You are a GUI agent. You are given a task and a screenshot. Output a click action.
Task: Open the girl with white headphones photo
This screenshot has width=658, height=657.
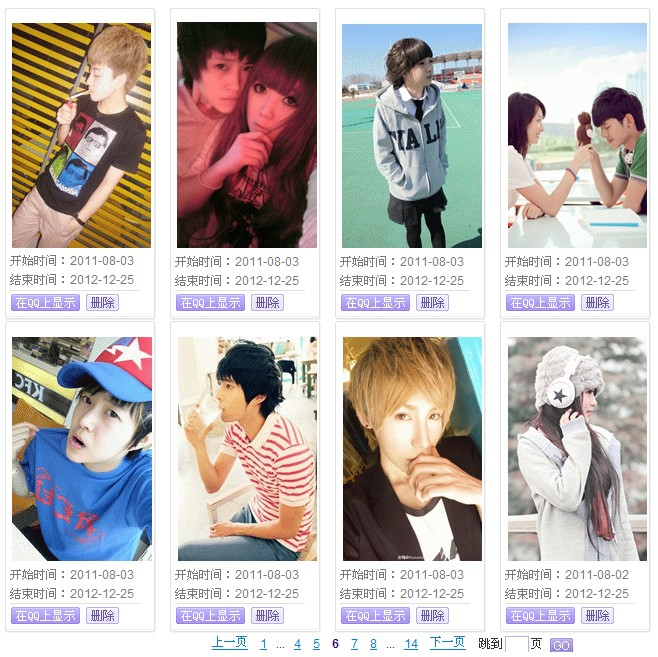(576, 448)
